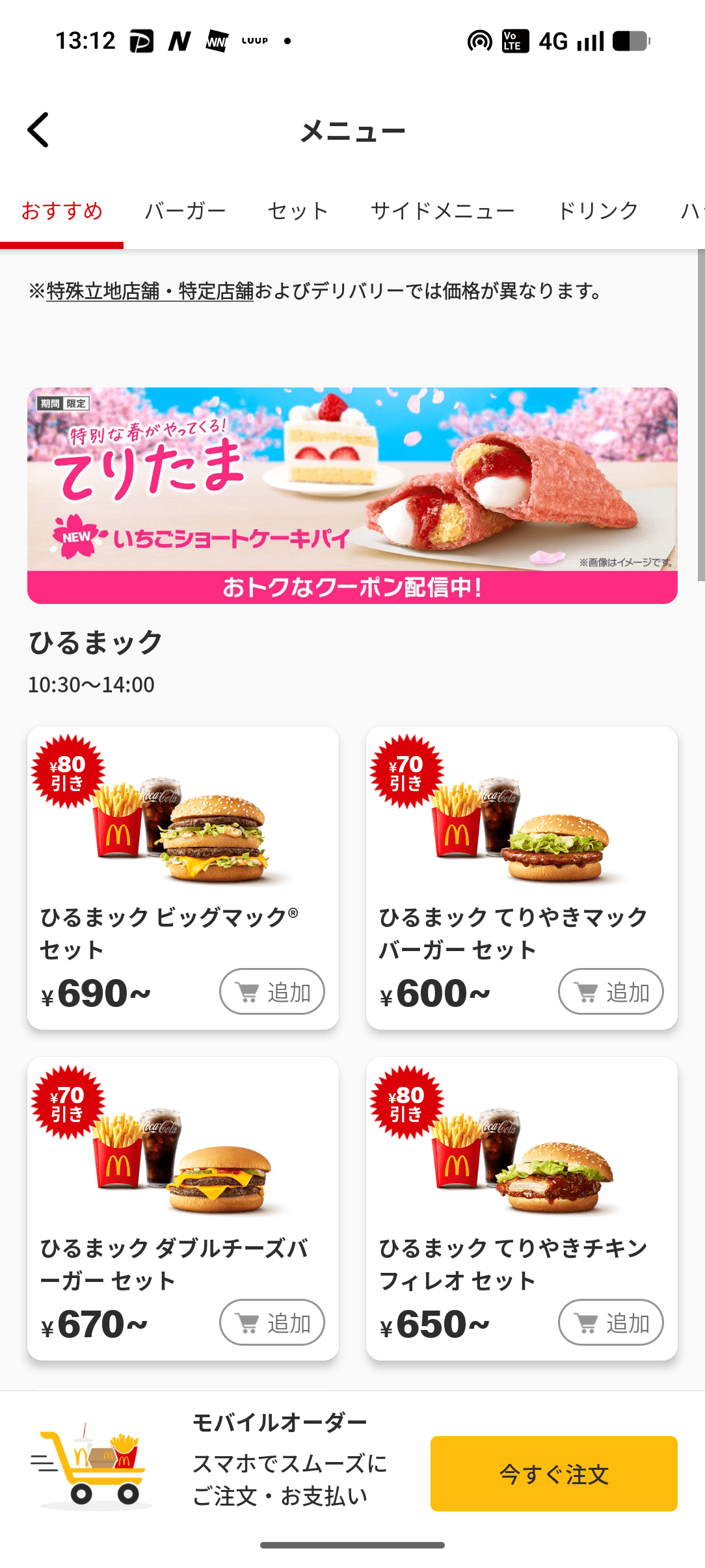Viewport: 705px width, 1568px height.
Task: Add ひるまック てりやきマックバーガー セット to cart
Action: (611, 991)
